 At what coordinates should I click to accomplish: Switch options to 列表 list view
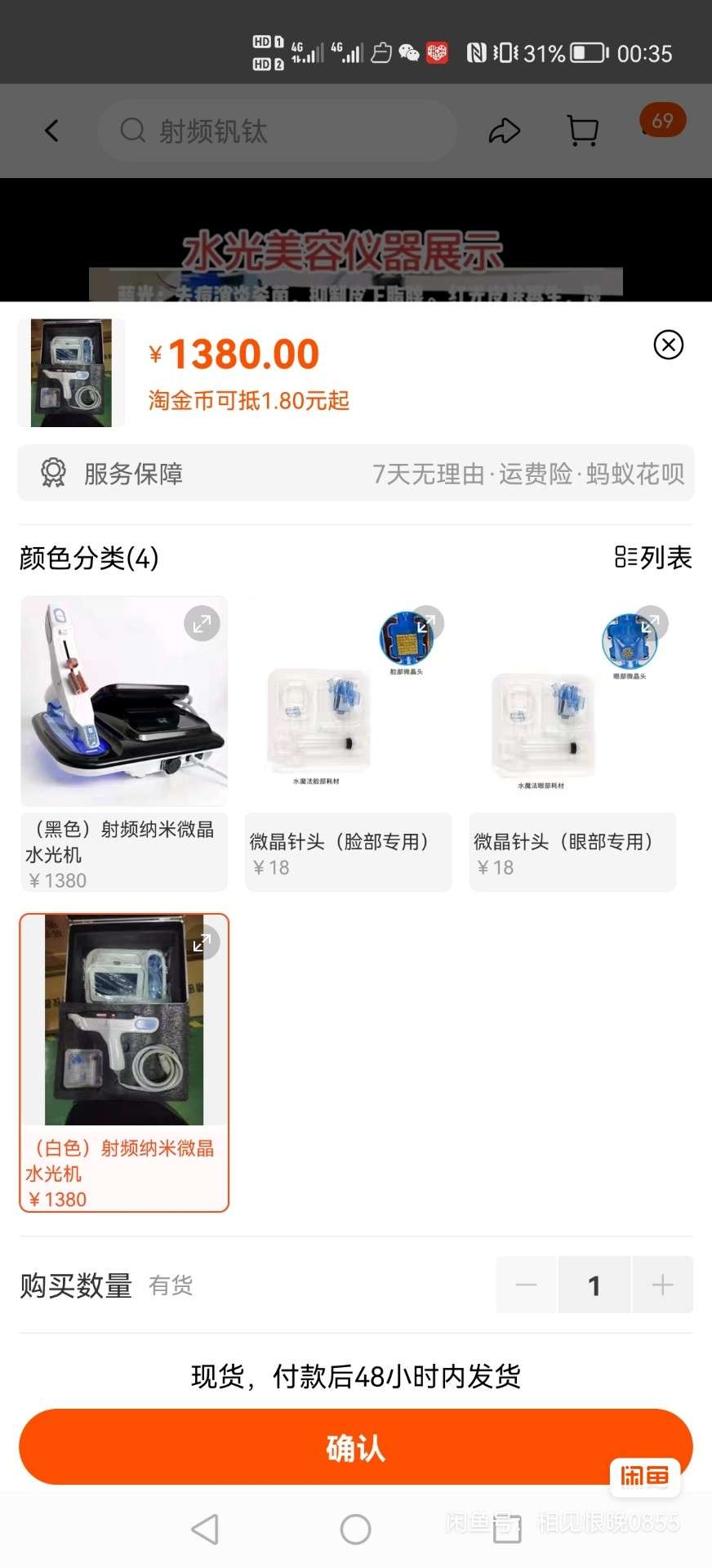pos(653,558)
